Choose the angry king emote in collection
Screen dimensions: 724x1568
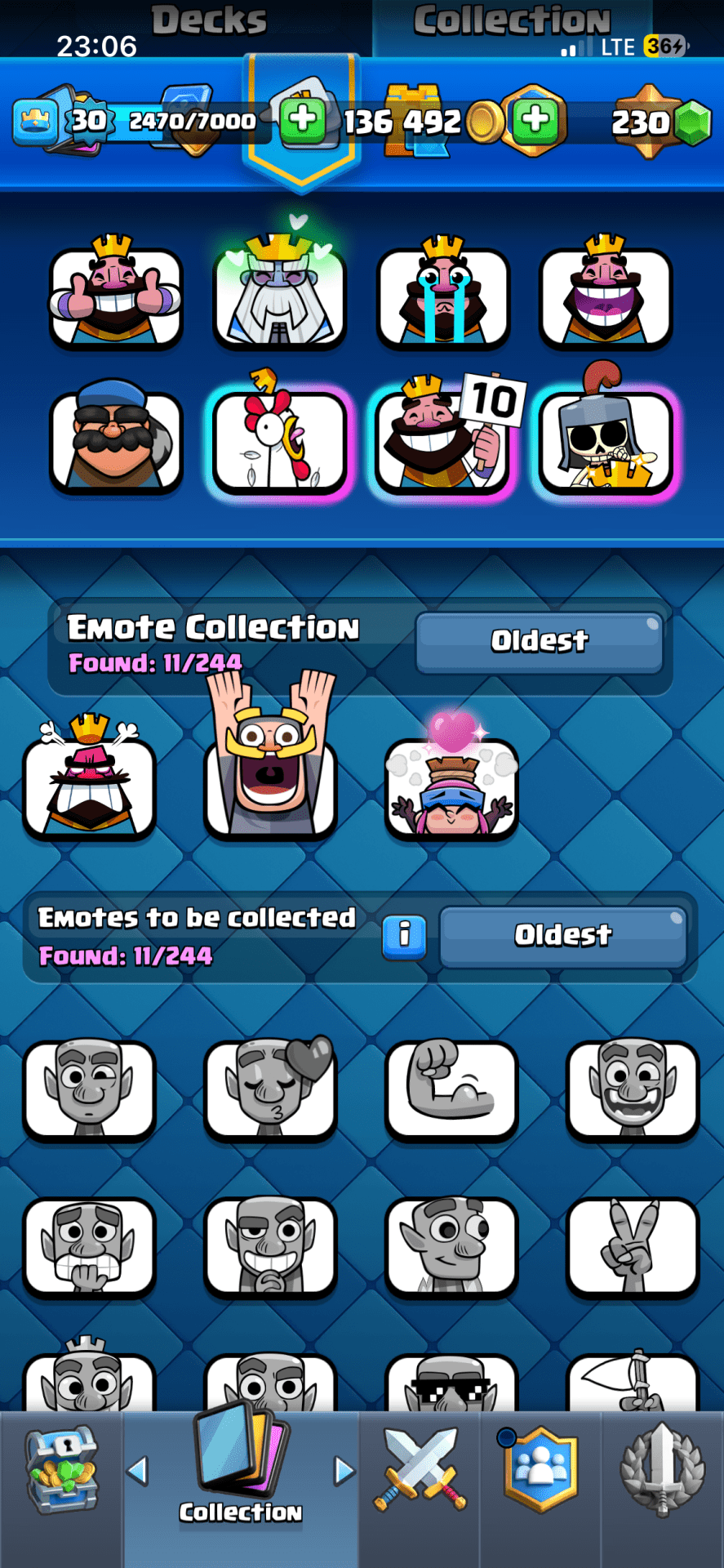coord(89,786)
